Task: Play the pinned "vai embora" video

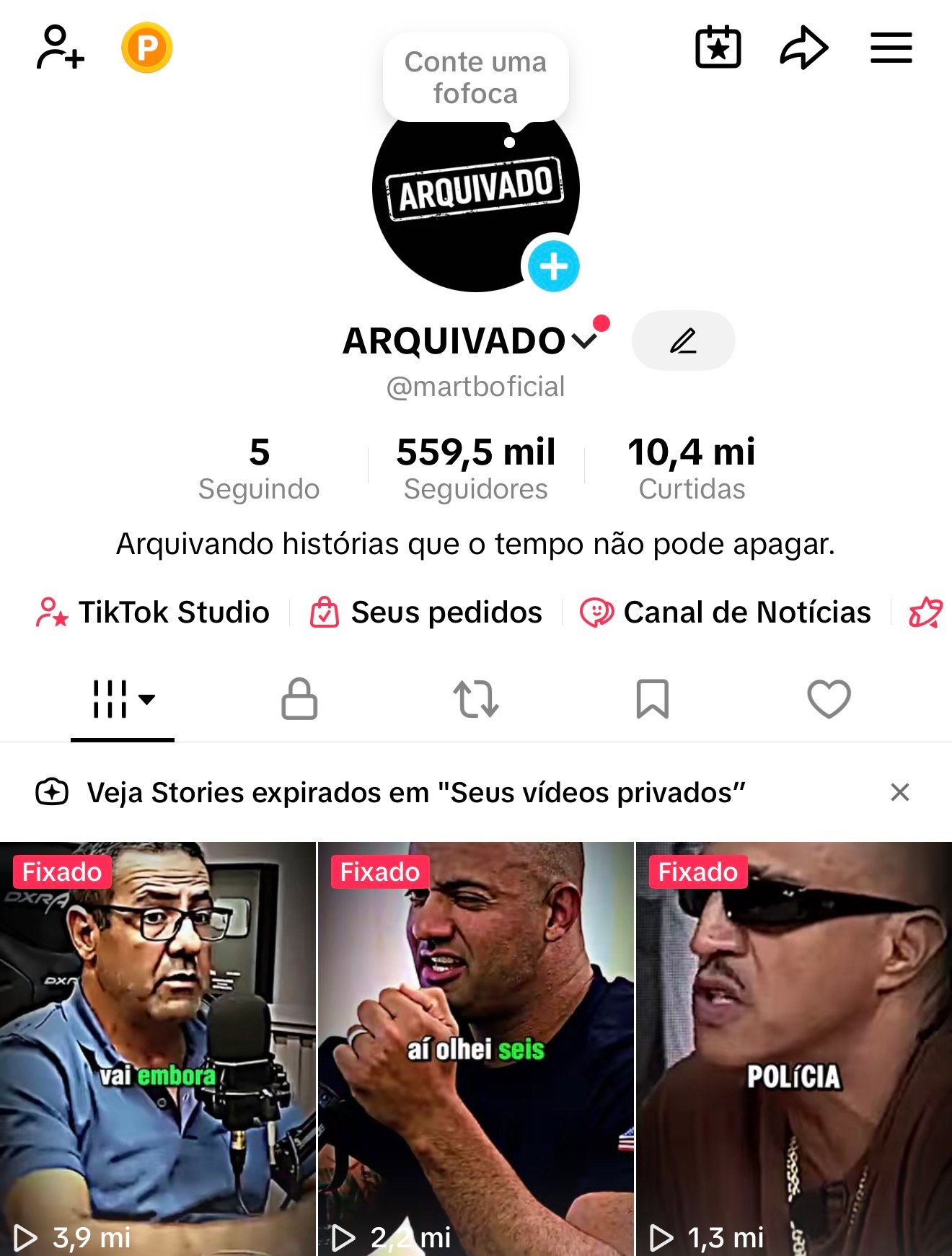Action: click(x=158, y=1046)
